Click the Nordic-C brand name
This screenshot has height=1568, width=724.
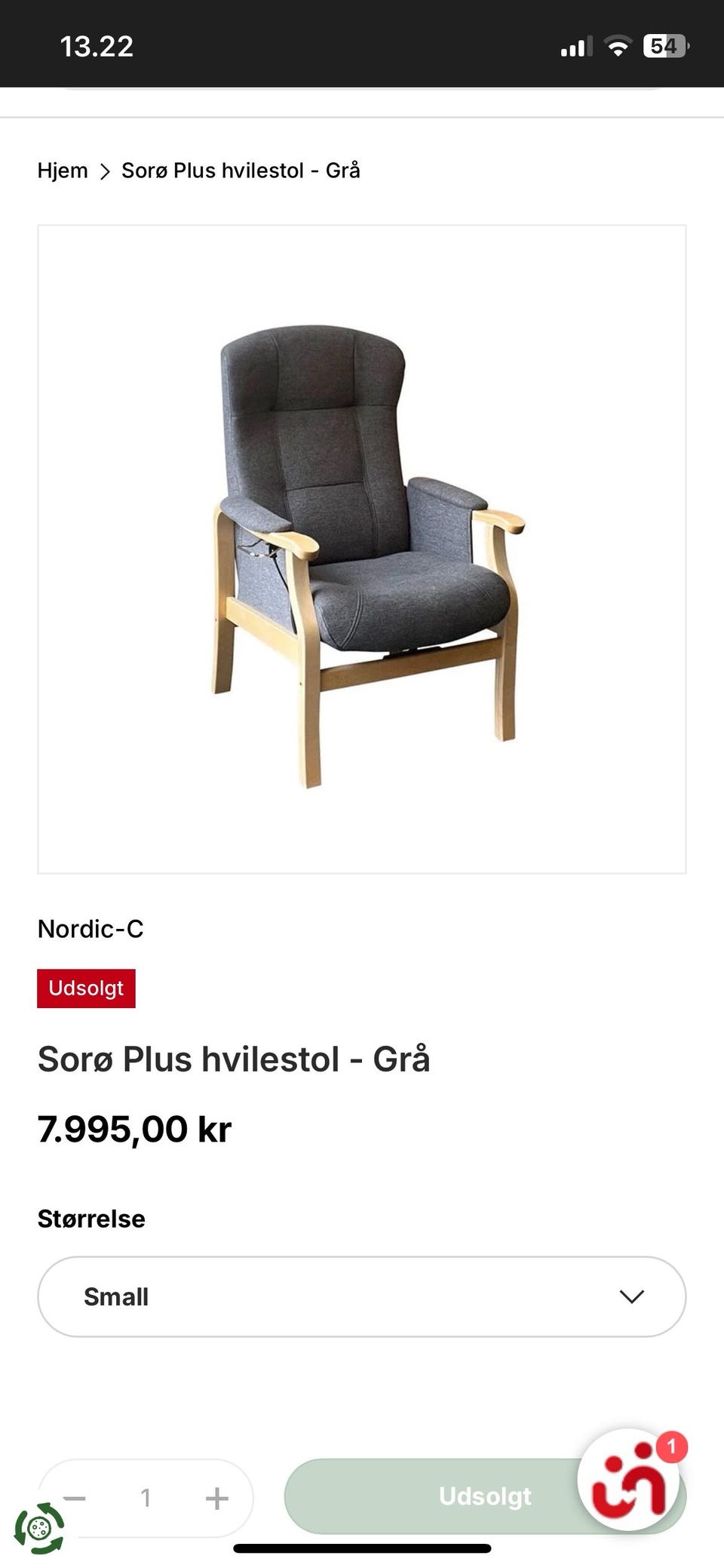(91, 930)
